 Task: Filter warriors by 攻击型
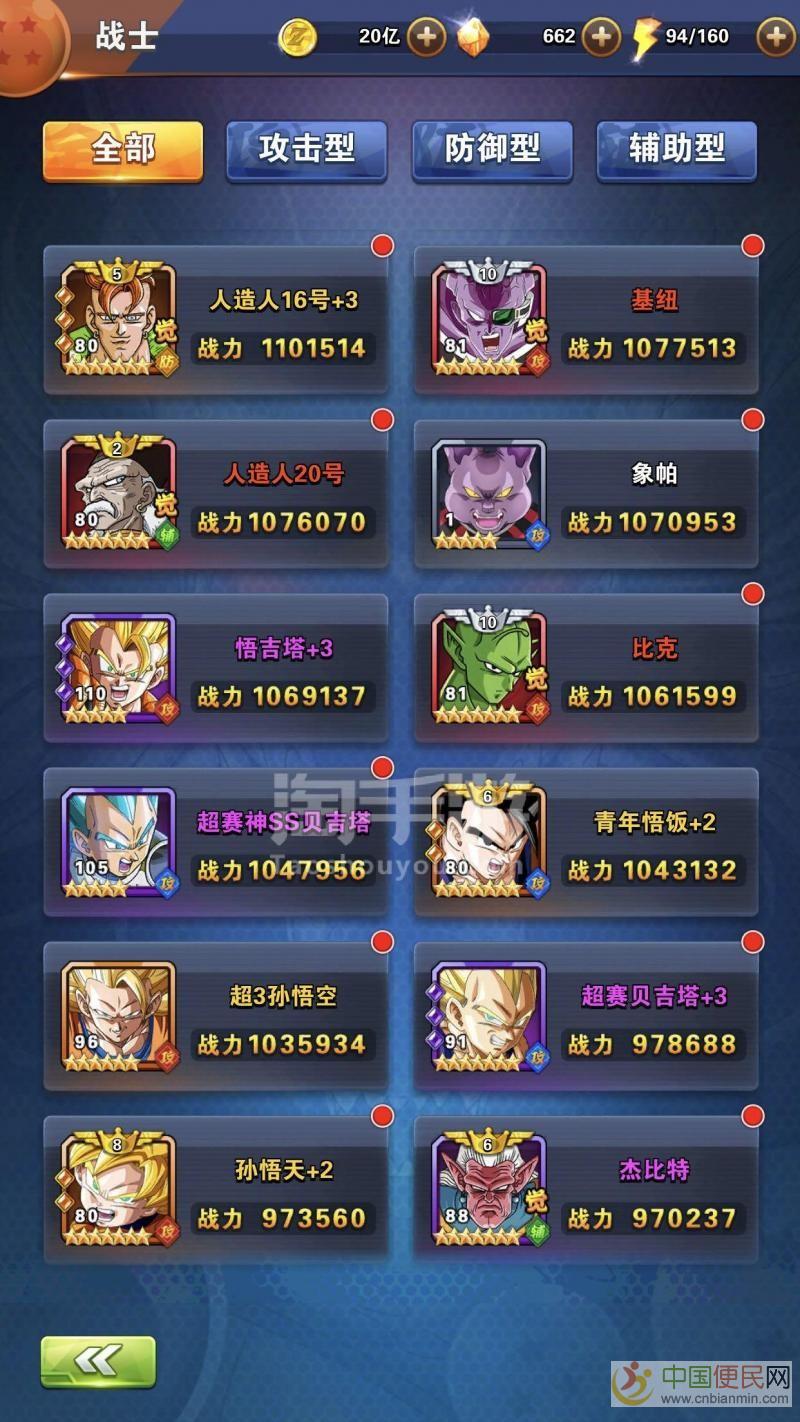307,150
